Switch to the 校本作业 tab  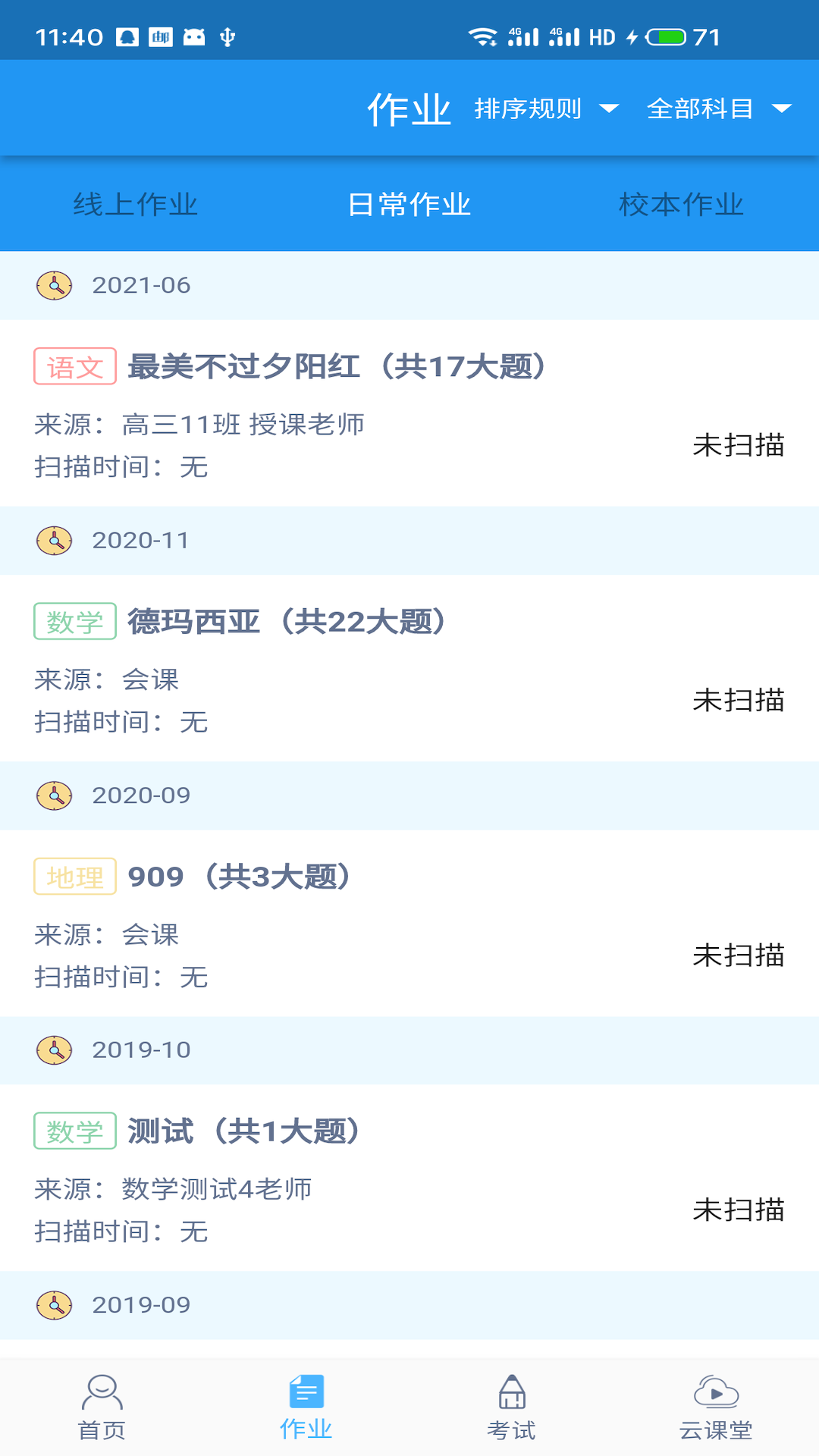click(x=681, y=205)
